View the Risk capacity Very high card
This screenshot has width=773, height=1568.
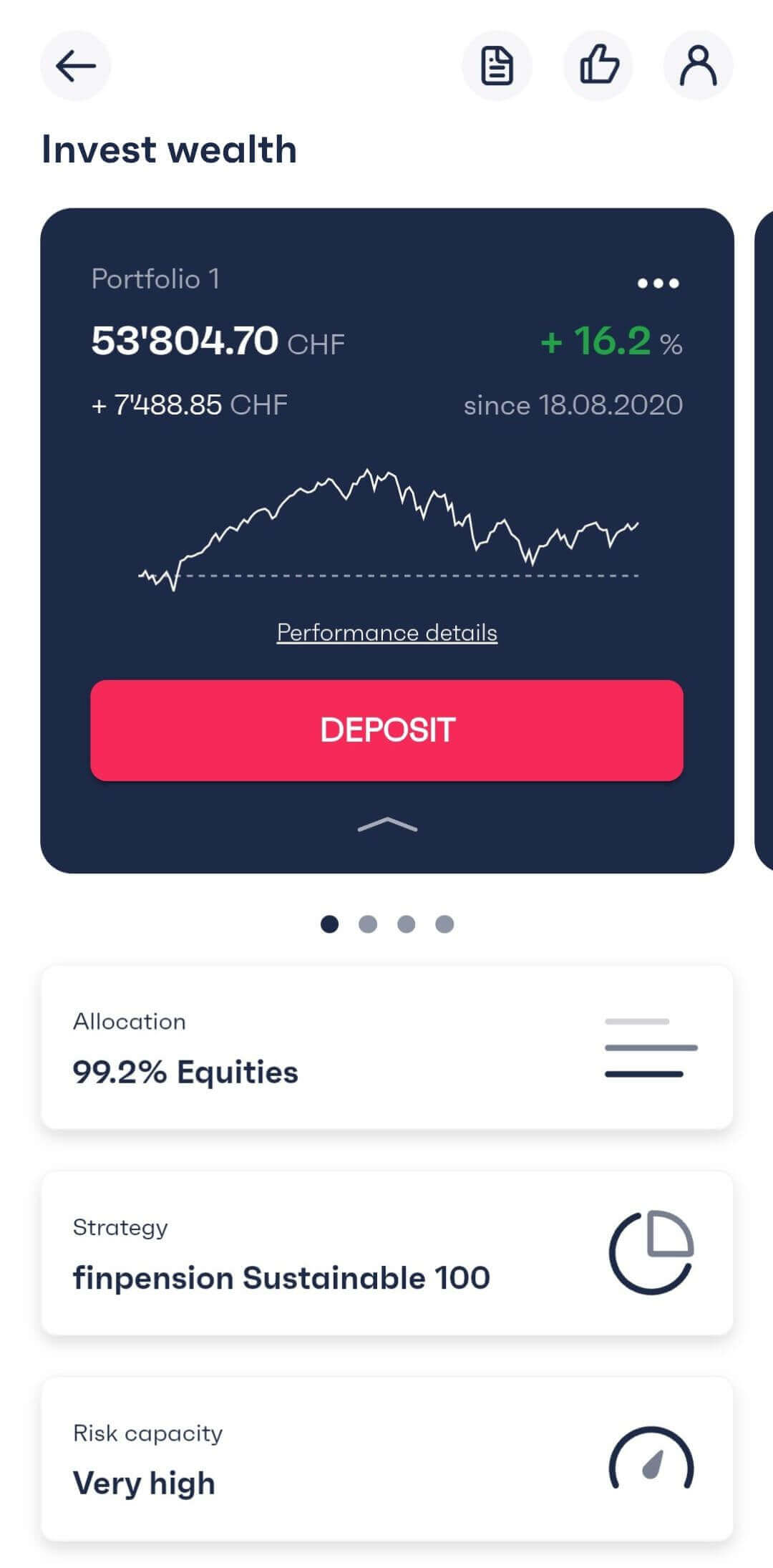tap(387, 1459)
